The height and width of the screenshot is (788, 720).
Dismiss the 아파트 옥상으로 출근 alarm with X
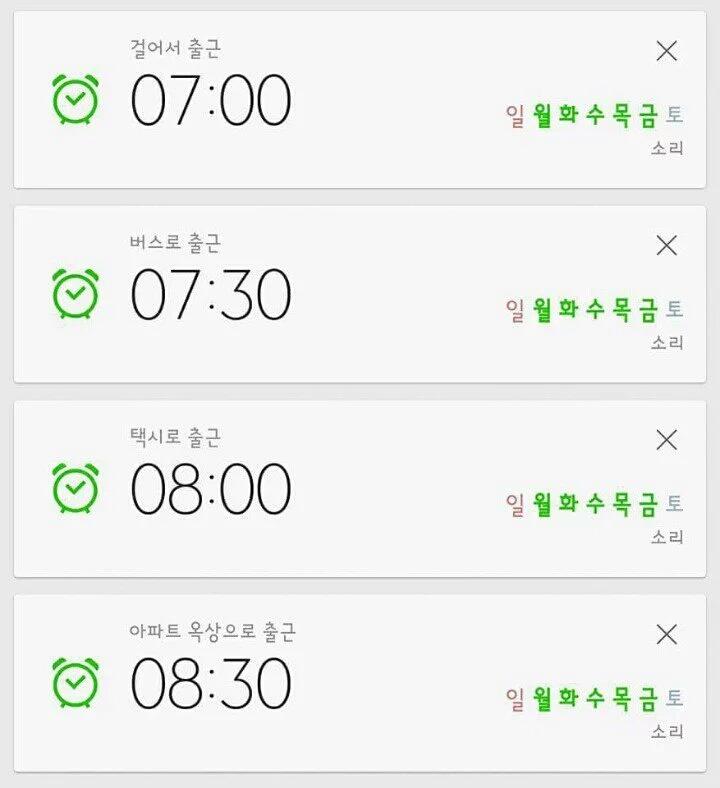point(666,634)
